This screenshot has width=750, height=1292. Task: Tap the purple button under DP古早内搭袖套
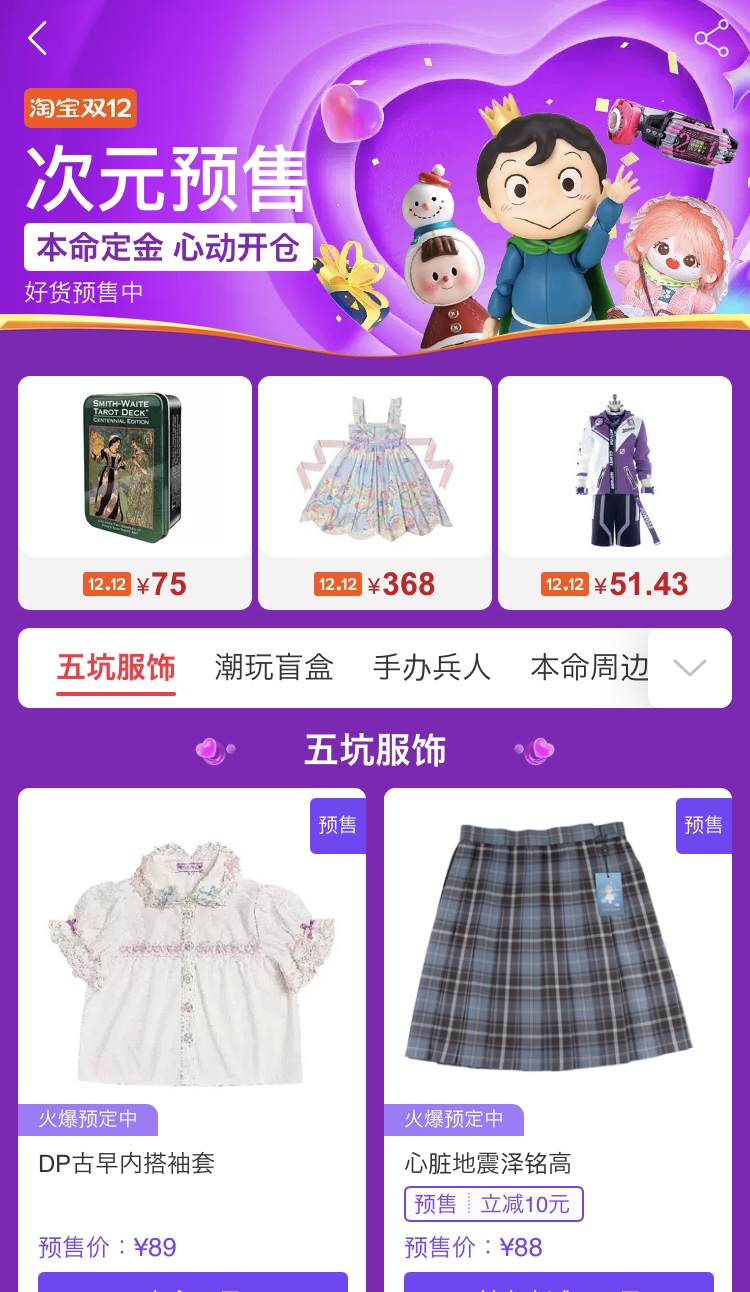[x=193, y=1282]
